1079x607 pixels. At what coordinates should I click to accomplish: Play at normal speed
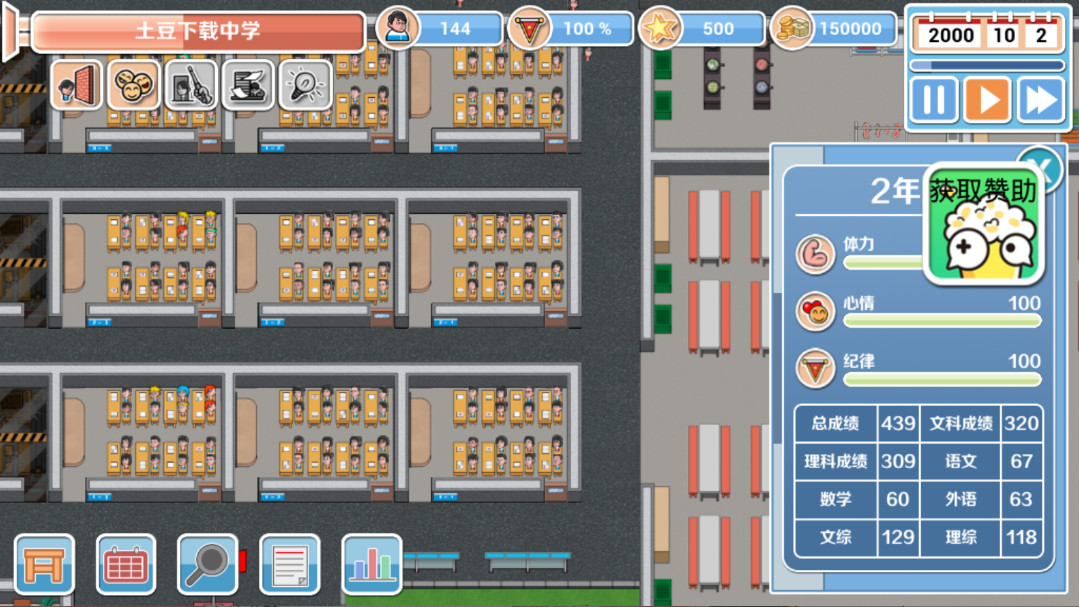pyautogui.click(x=987, y=100)
